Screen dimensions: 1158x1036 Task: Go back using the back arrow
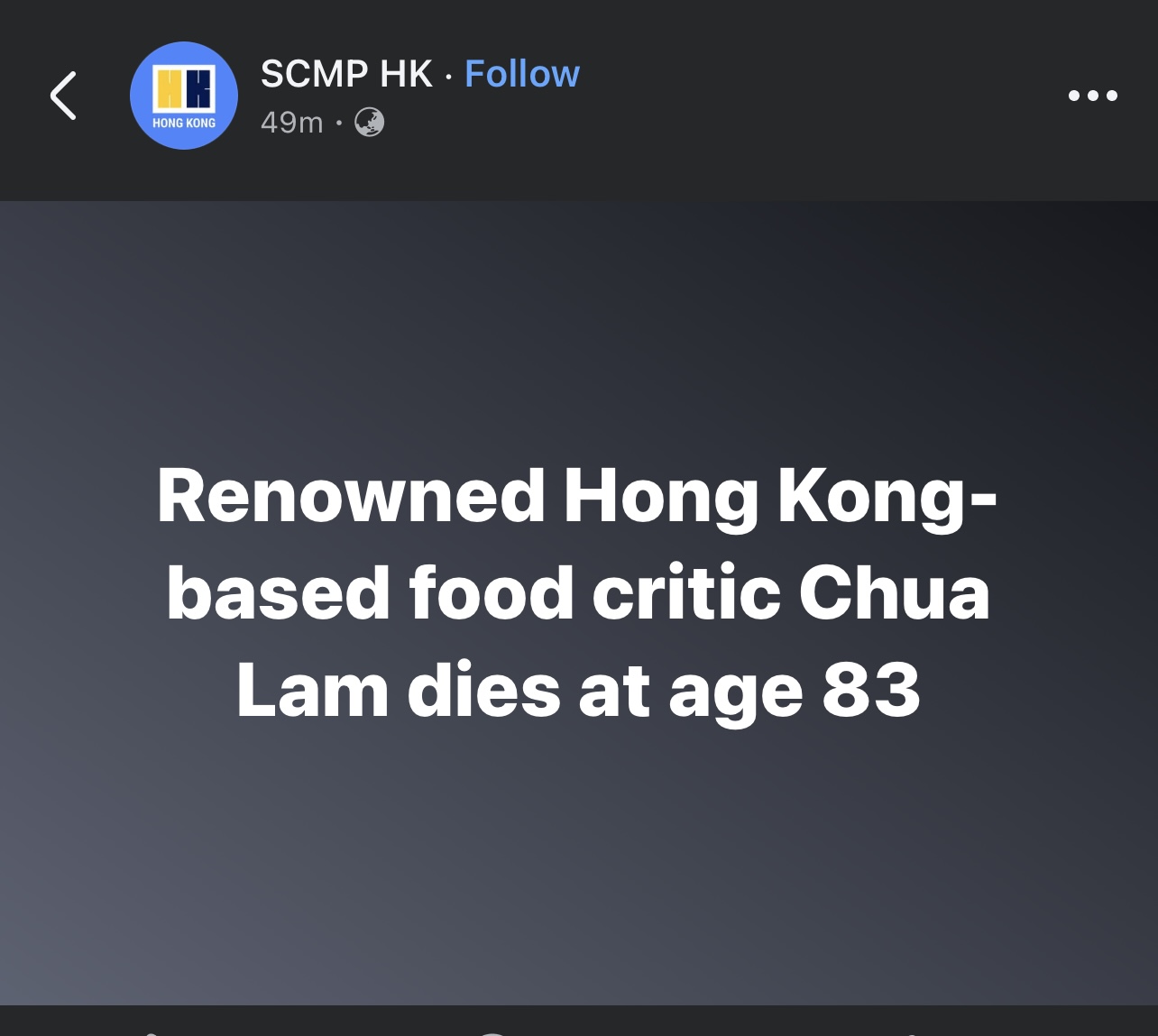(x=63, y=96)
